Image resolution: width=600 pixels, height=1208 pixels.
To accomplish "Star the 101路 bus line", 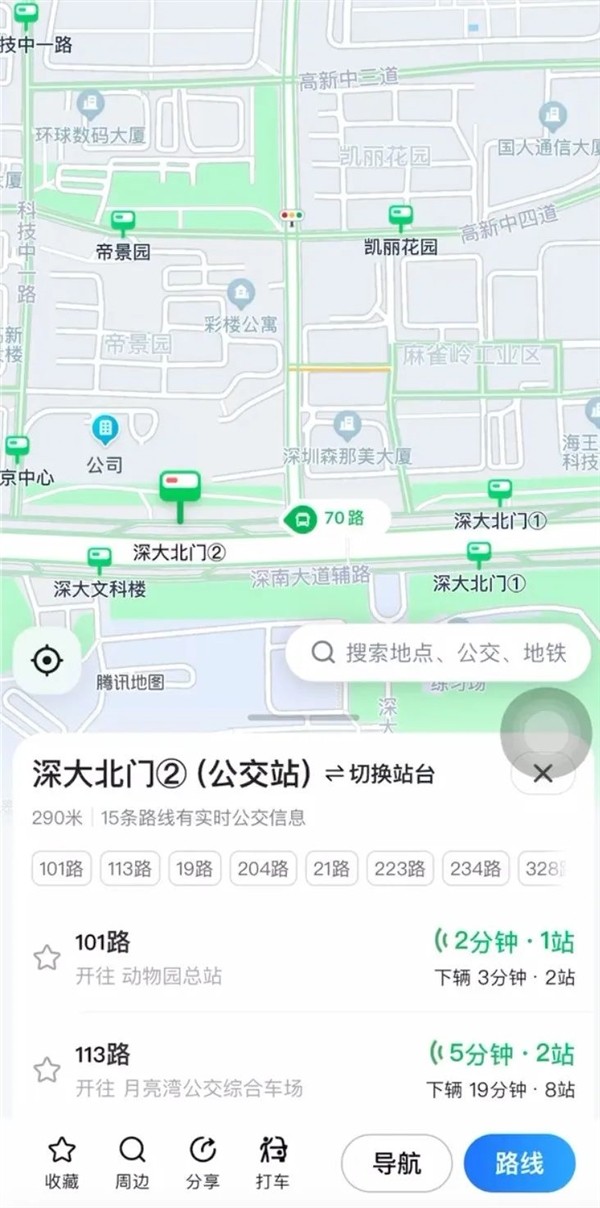I will [x=47, y=958].
